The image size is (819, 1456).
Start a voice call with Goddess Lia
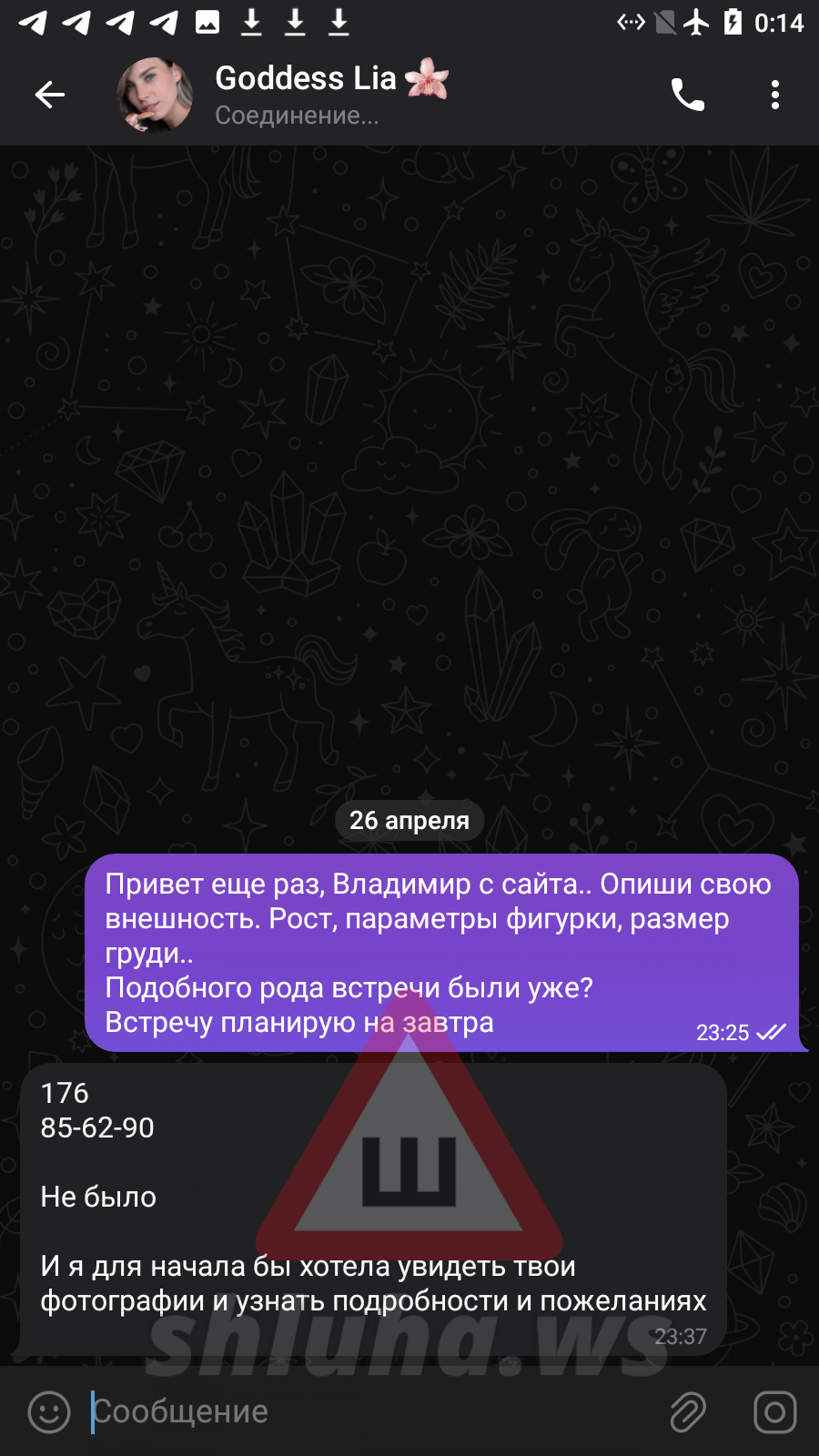click(688, 95)
